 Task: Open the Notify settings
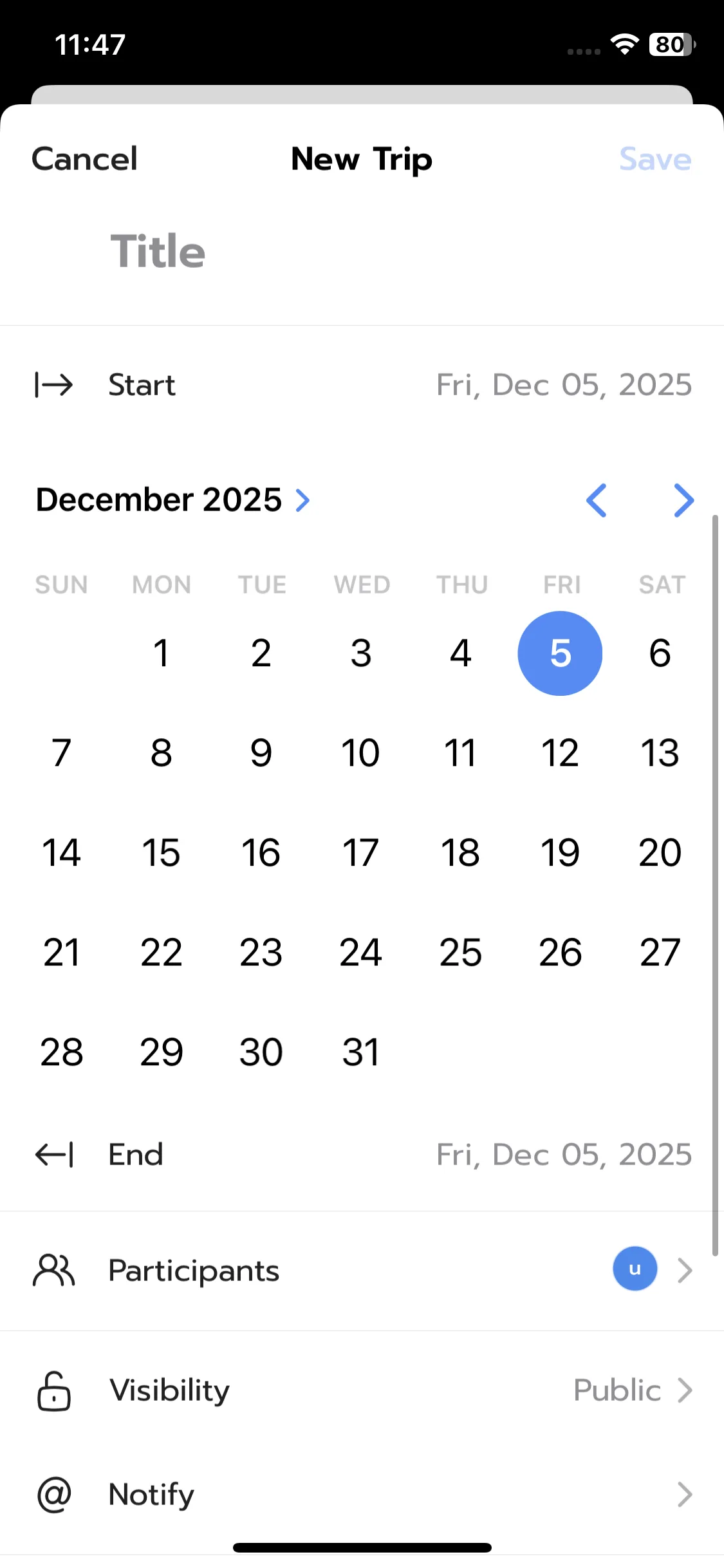(x=362, y=1494)
